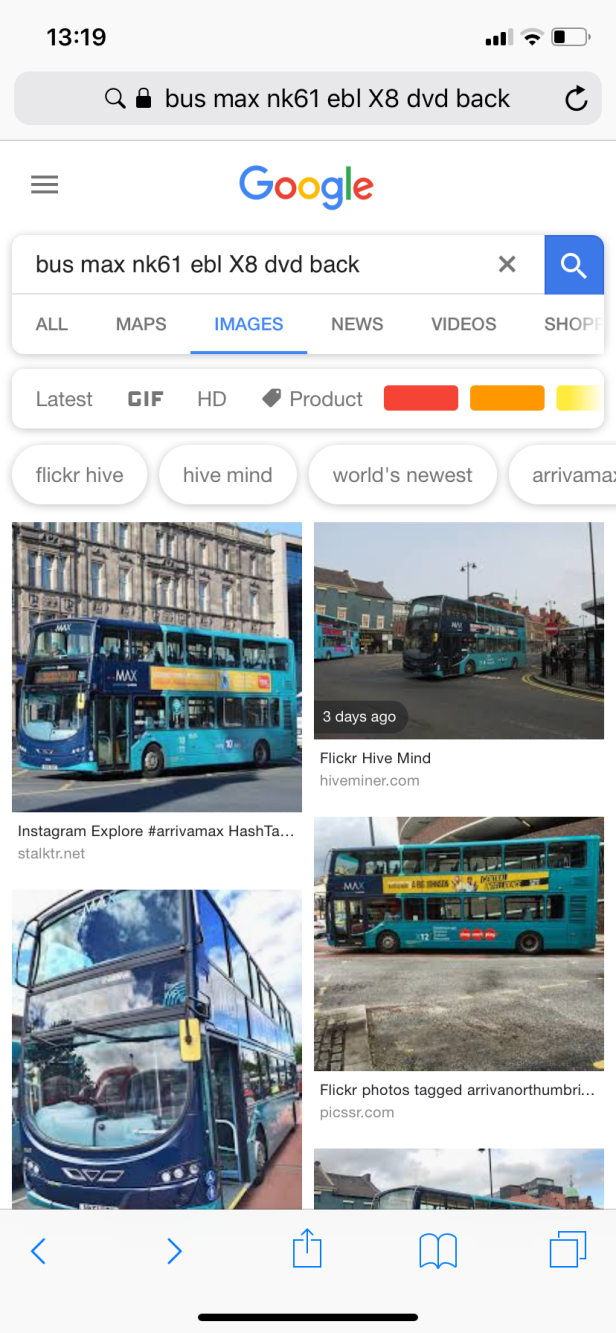Switch to the MAPS tab
Image resolution: width=616 pixels, height=1333 pixels.
pos(141,324)
